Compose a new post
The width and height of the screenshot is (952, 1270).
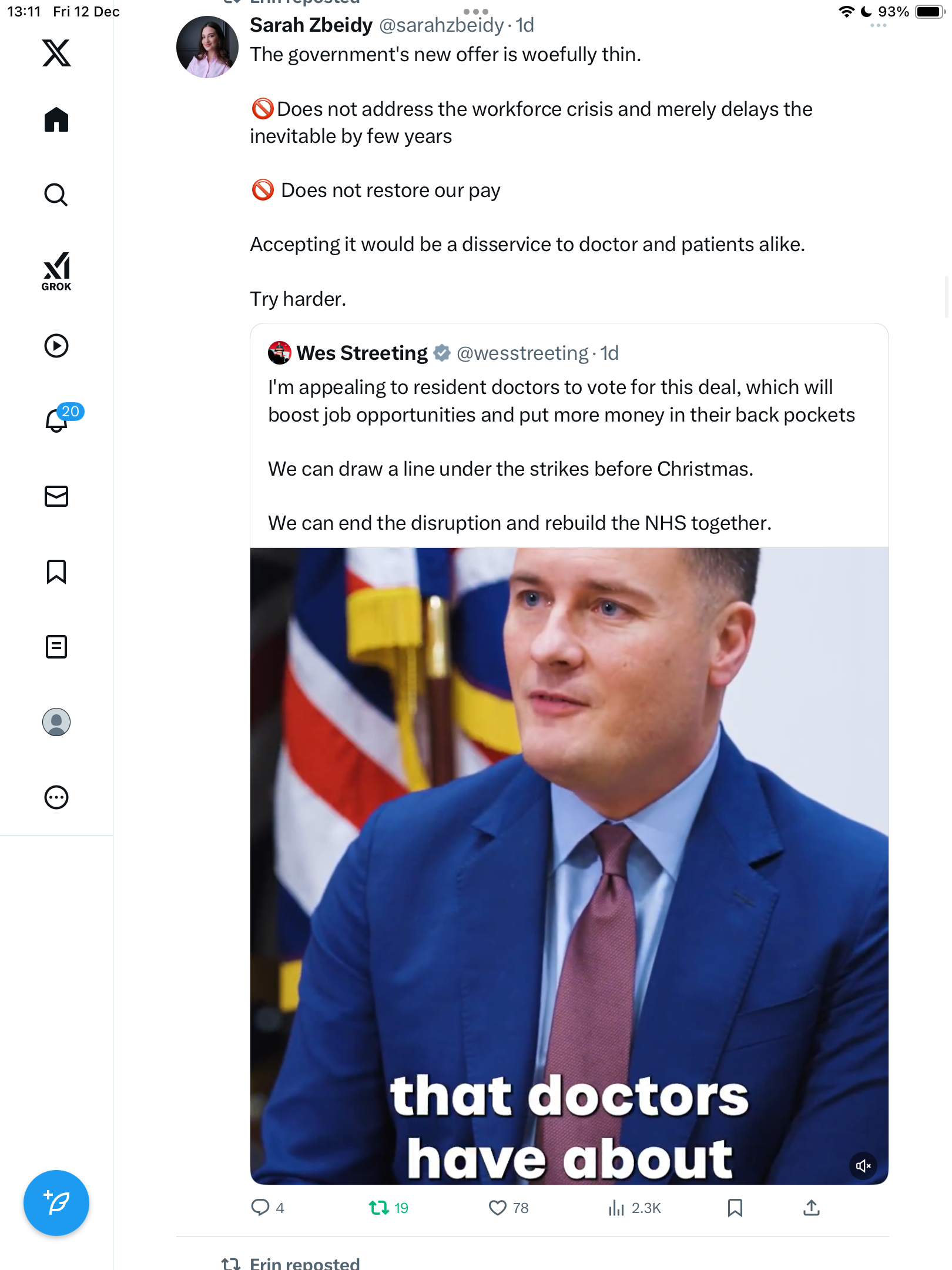click(x=56, y=1203)
